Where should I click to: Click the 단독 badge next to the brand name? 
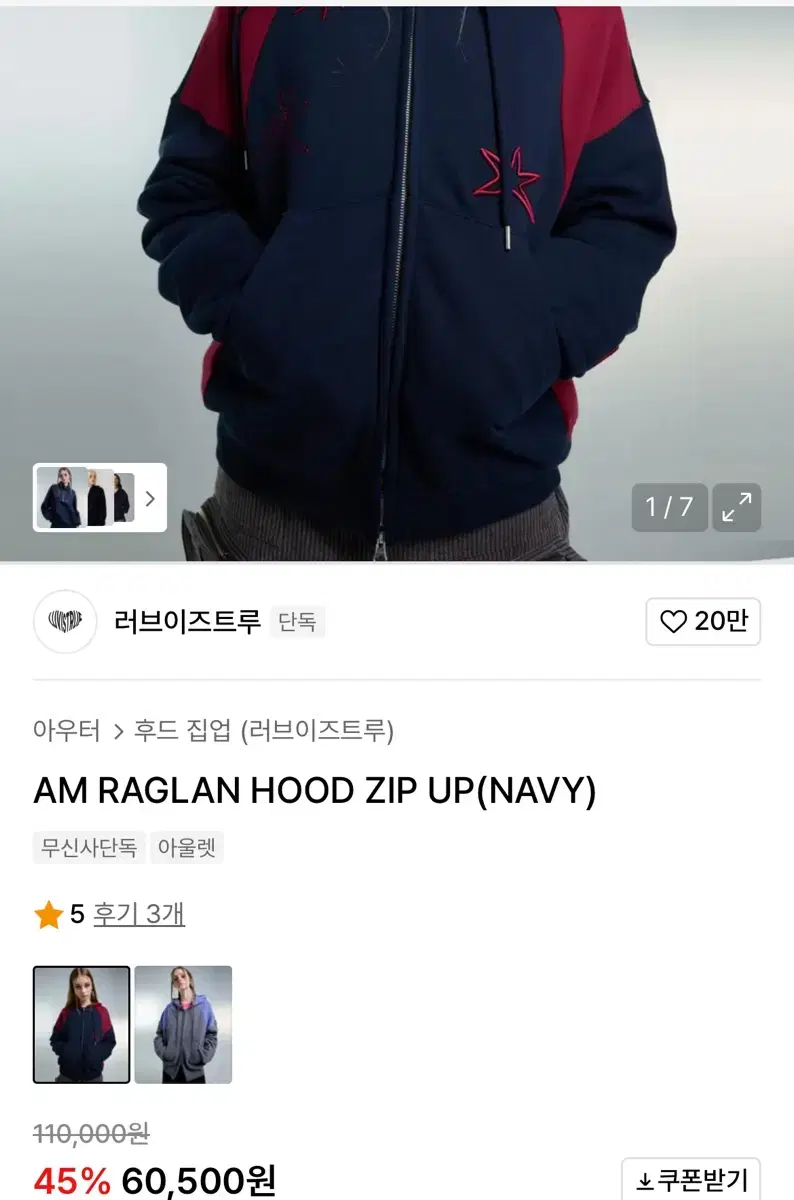[297, 622]
